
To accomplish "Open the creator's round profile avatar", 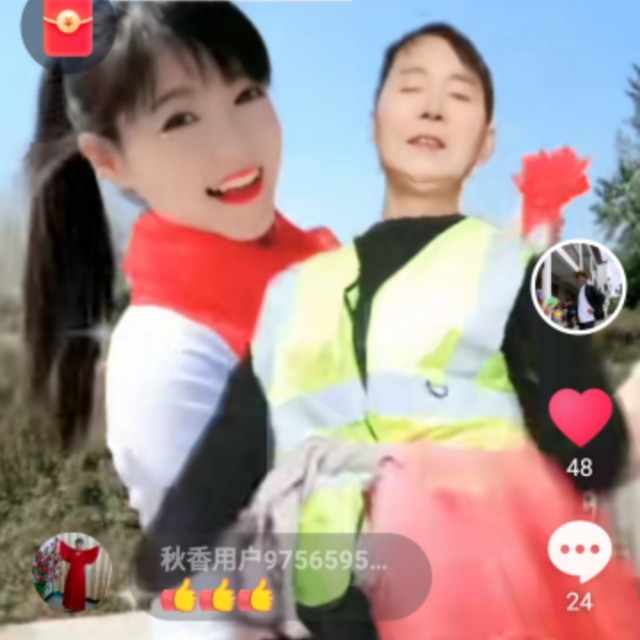I will tap(578, 286).
